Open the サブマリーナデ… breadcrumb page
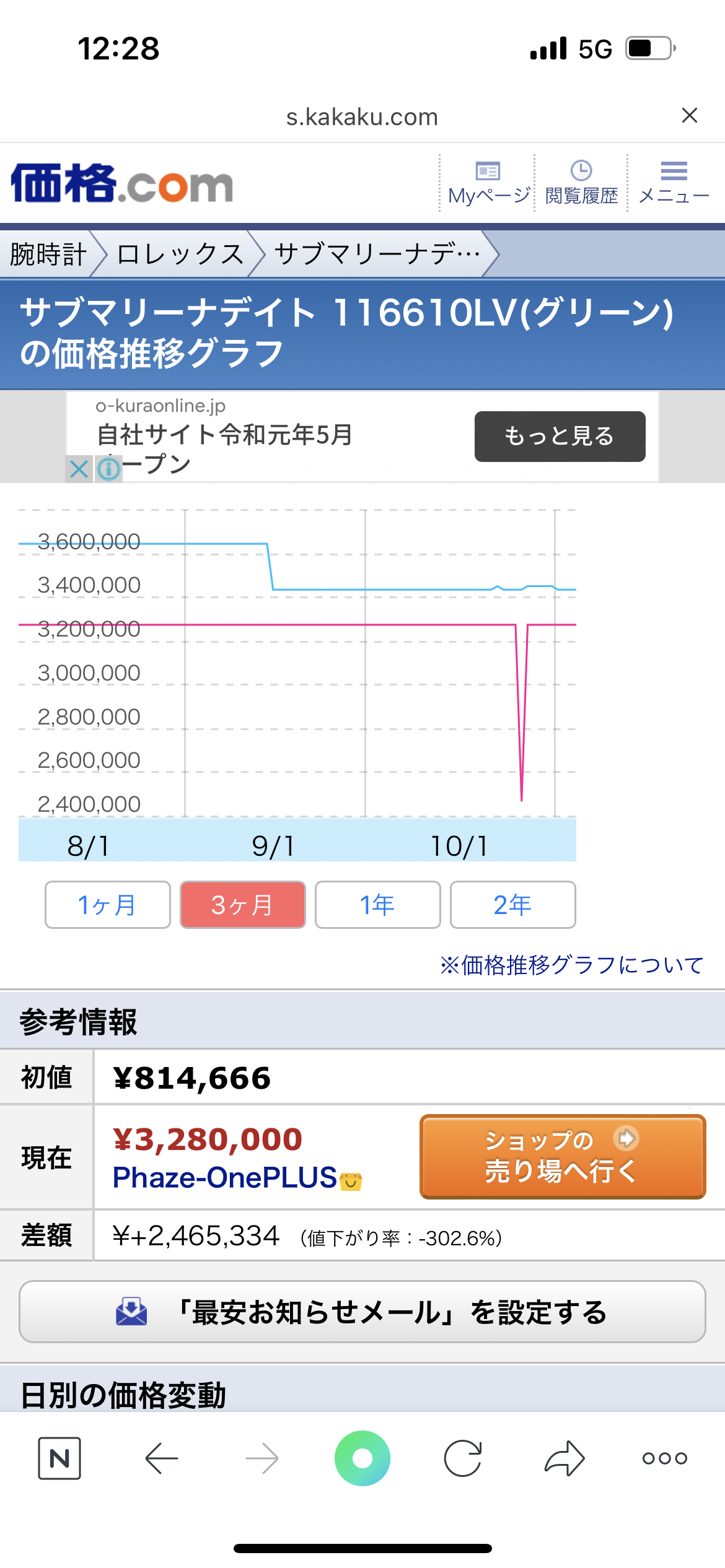Viewport: 725px width, 1568px height. pos(377,254)
